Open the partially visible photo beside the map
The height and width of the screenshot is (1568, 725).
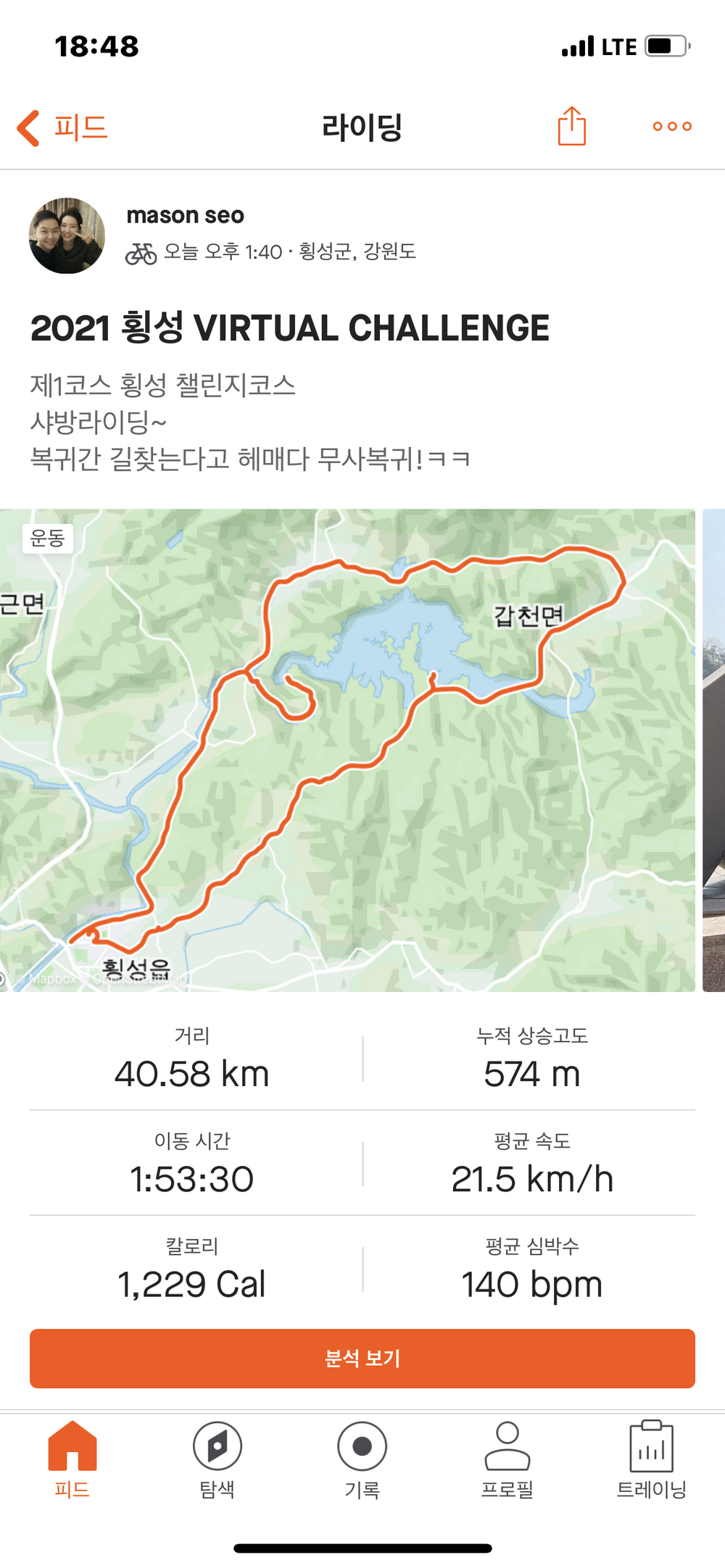[714, 750]
